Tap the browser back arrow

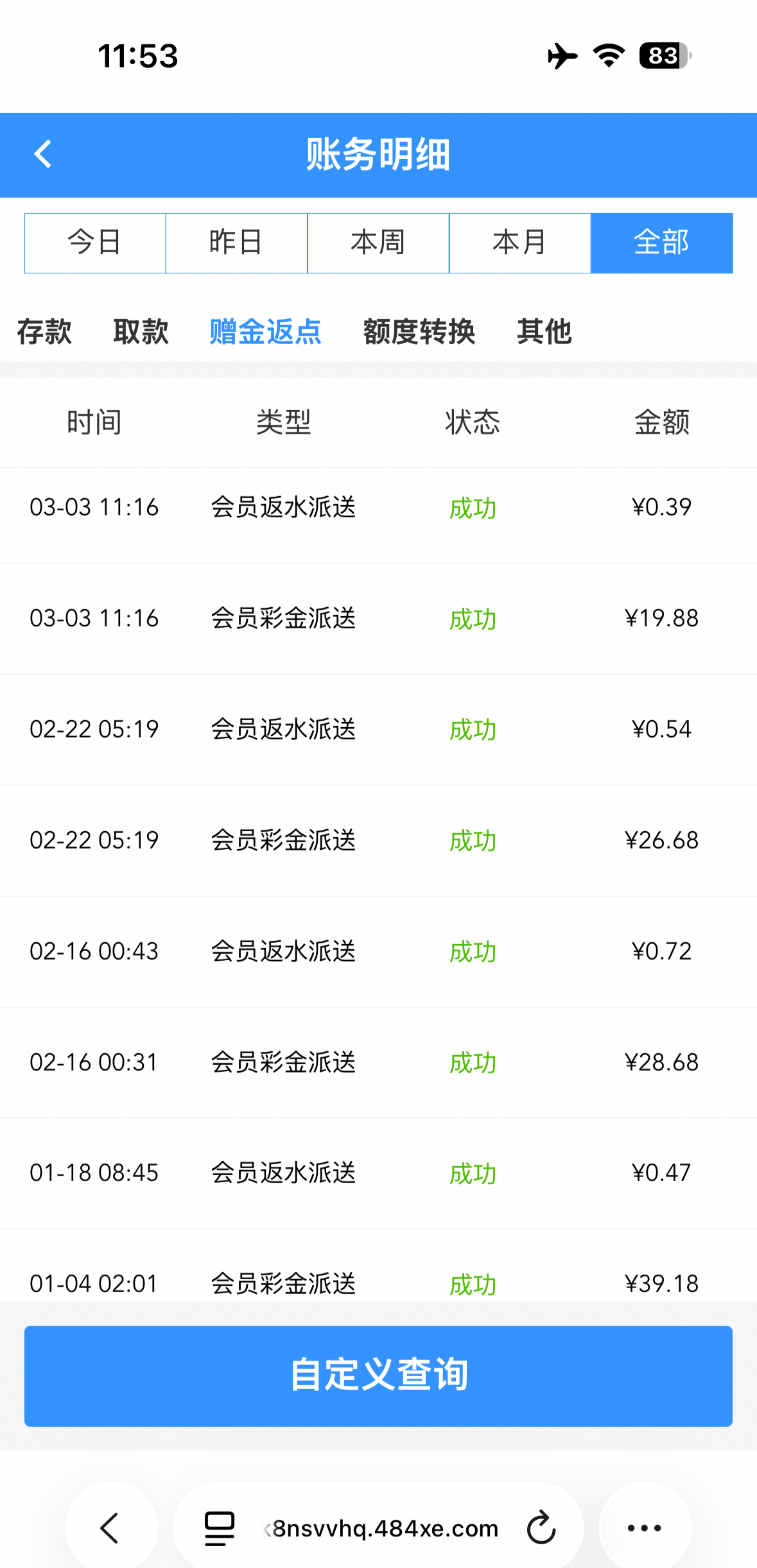point(111,1528)
